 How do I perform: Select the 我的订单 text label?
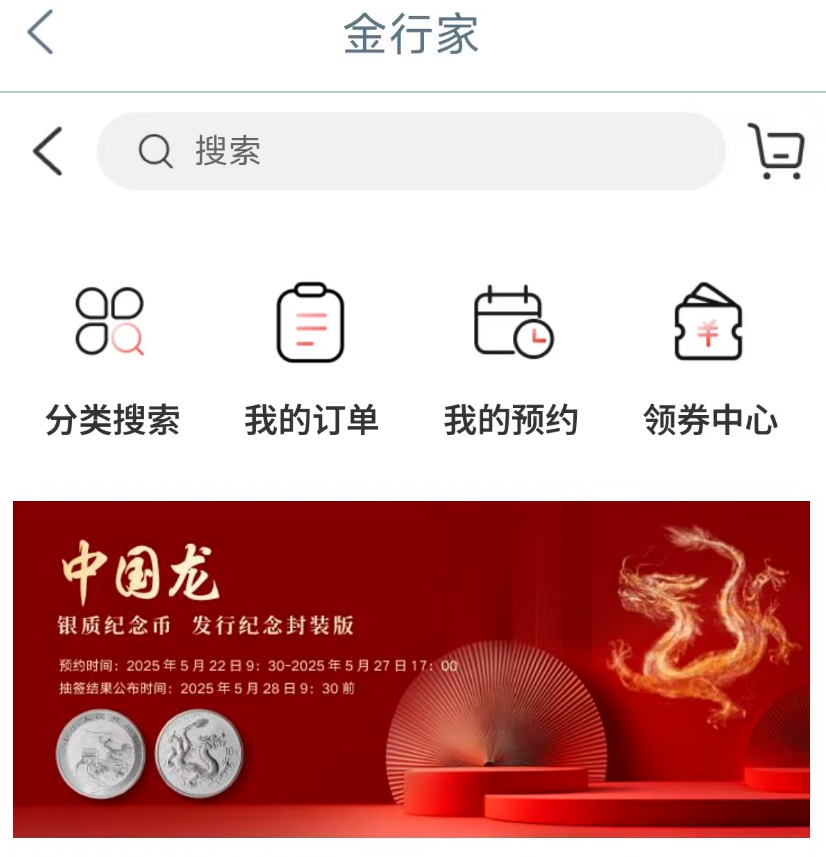click(x=310, y=421)
